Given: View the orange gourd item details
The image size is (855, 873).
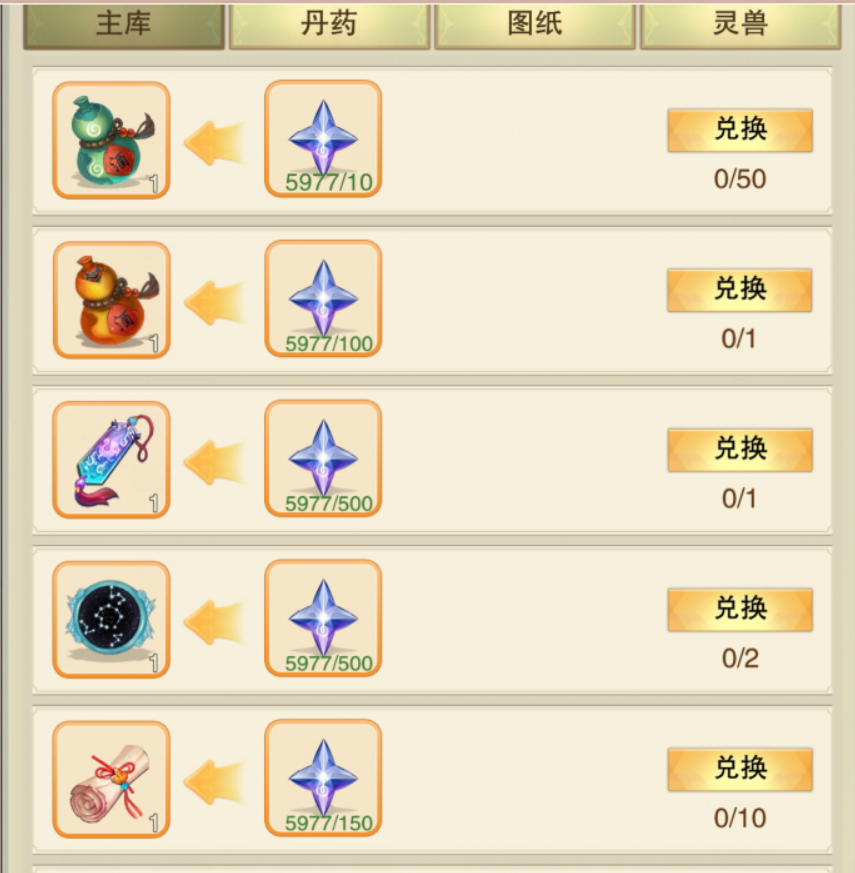Looking at the screenshot, I should [x=111, y=300].
